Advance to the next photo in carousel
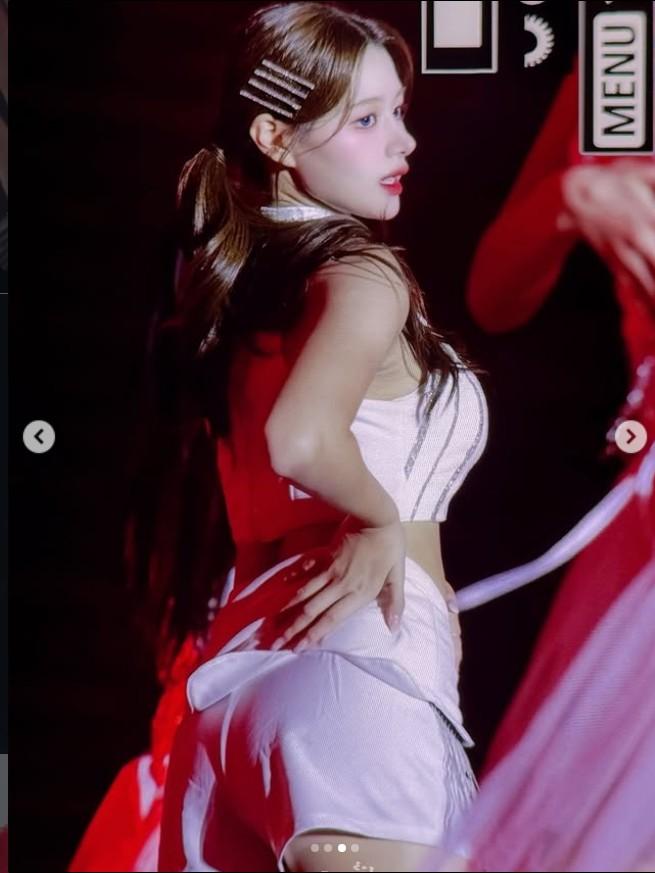 [x=630, y=437]
